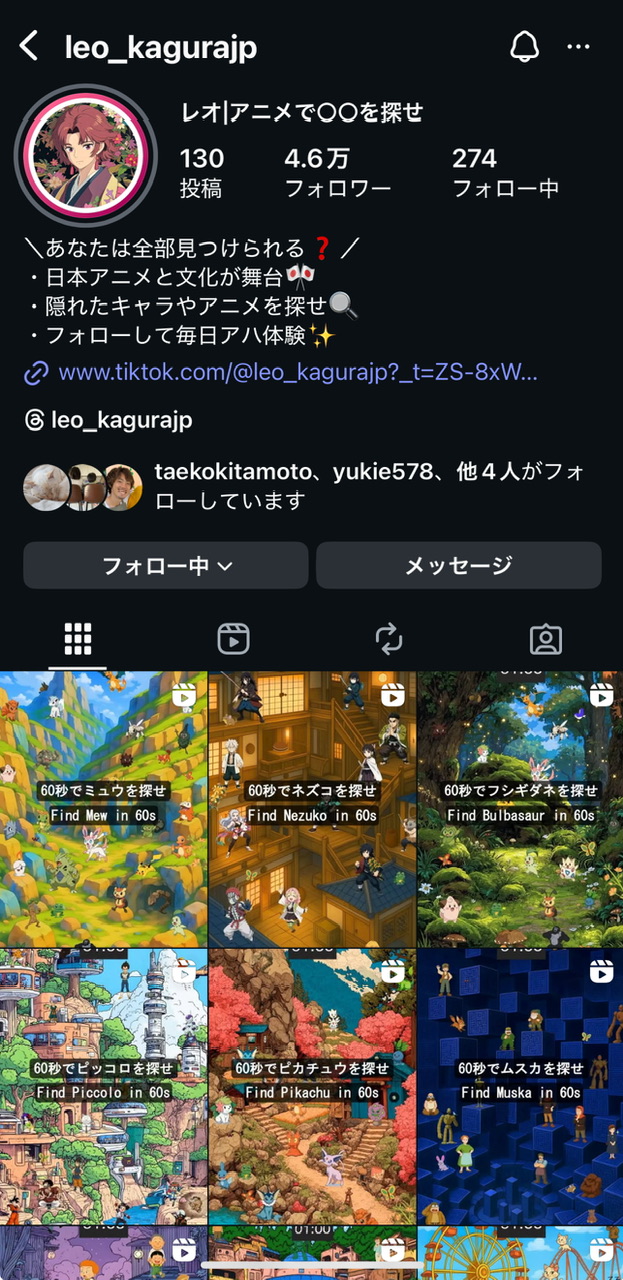Open the Find Mew in 60s reel
623x1280 pixels.
point(103,808)
